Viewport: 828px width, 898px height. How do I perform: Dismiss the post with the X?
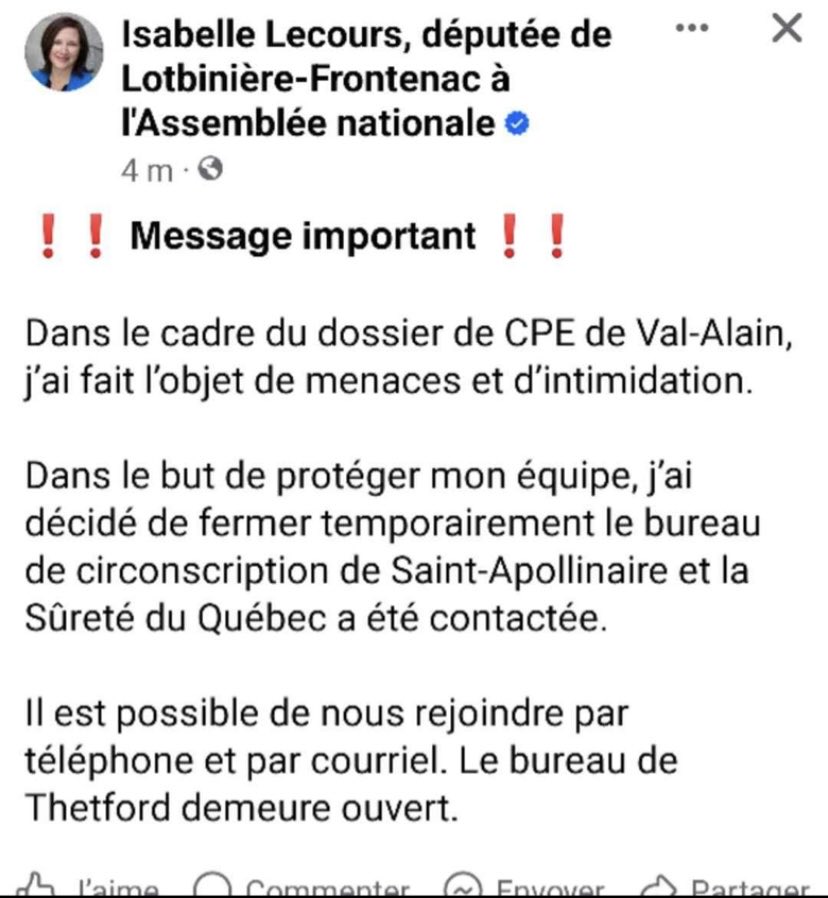click(x=787, y=29)
